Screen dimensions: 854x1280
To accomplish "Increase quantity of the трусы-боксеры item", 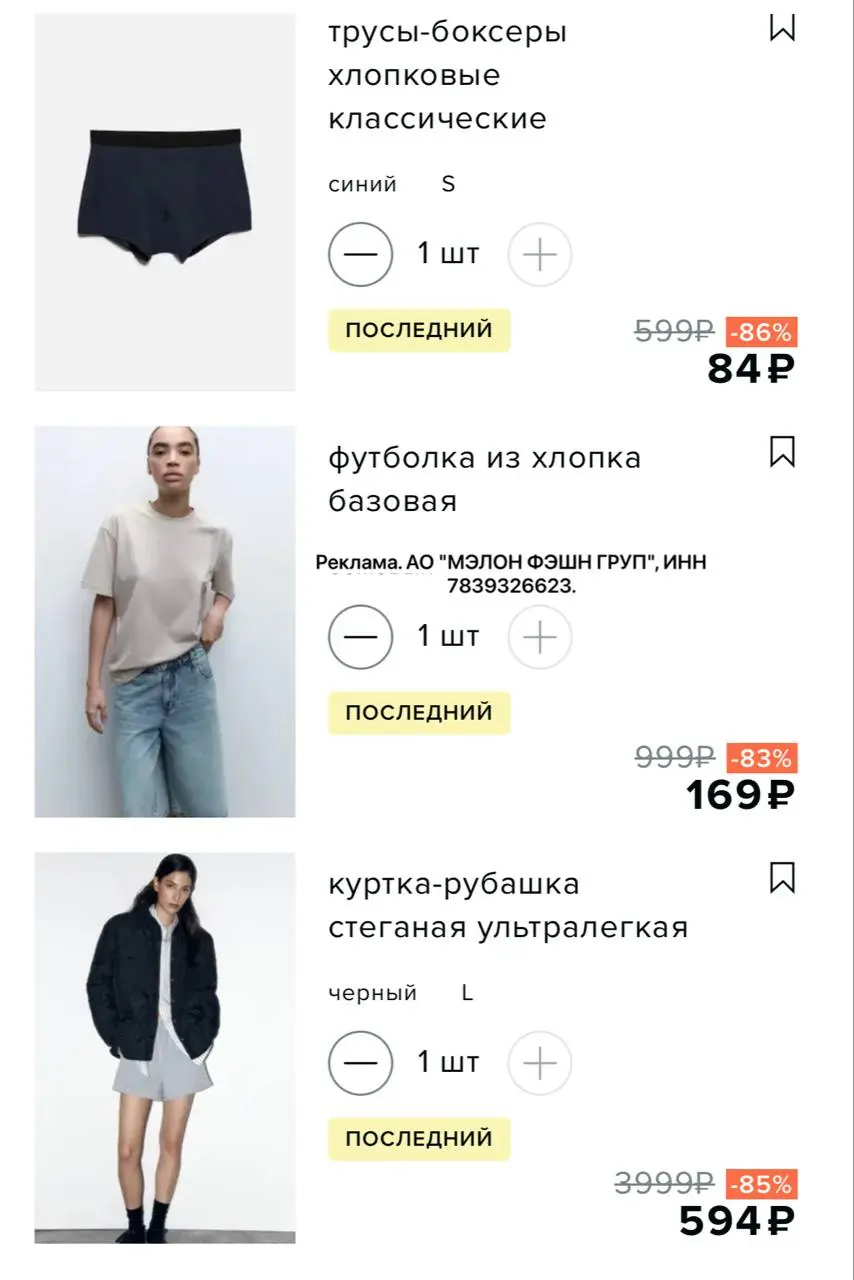I will click(539, 255).
